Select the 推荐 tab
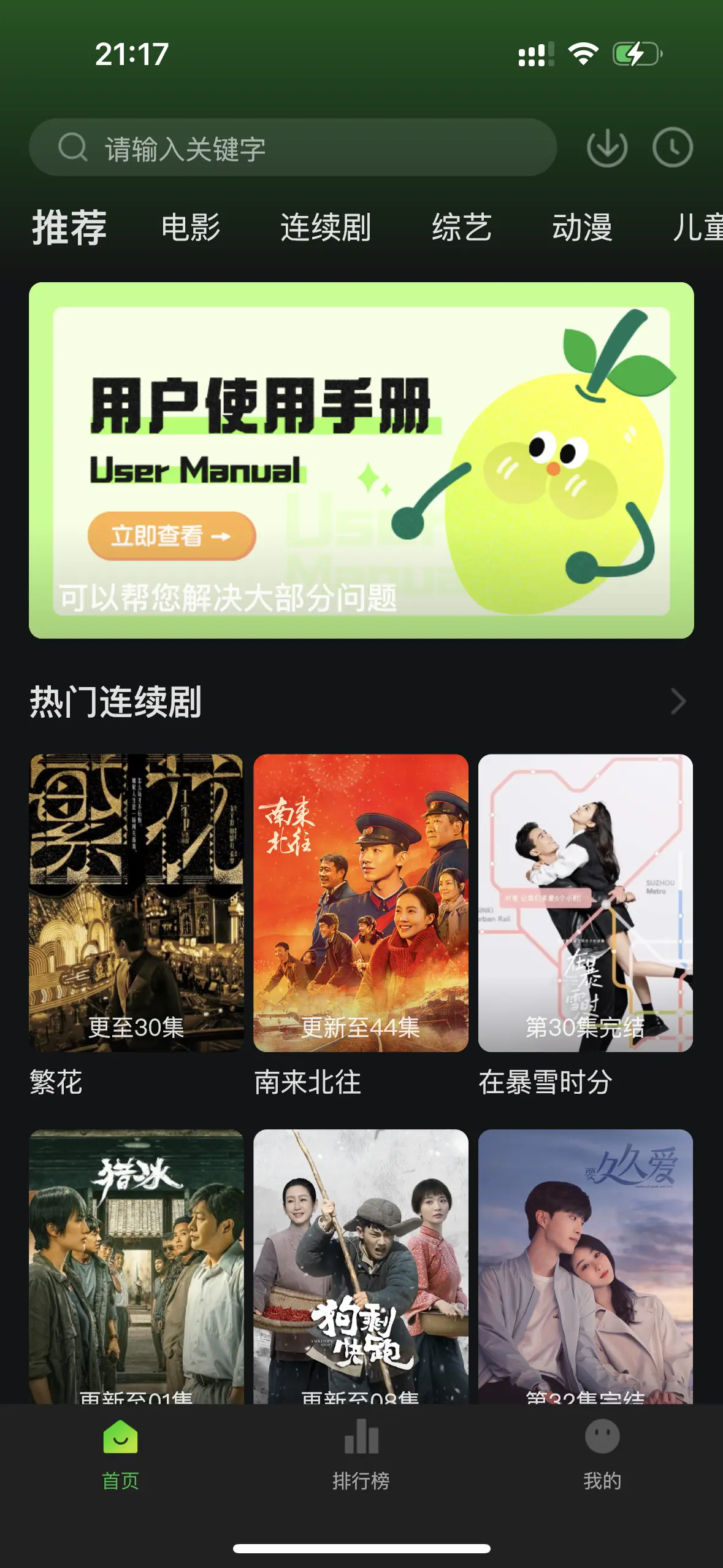723x1568 pixels. (x=69, y=228)
